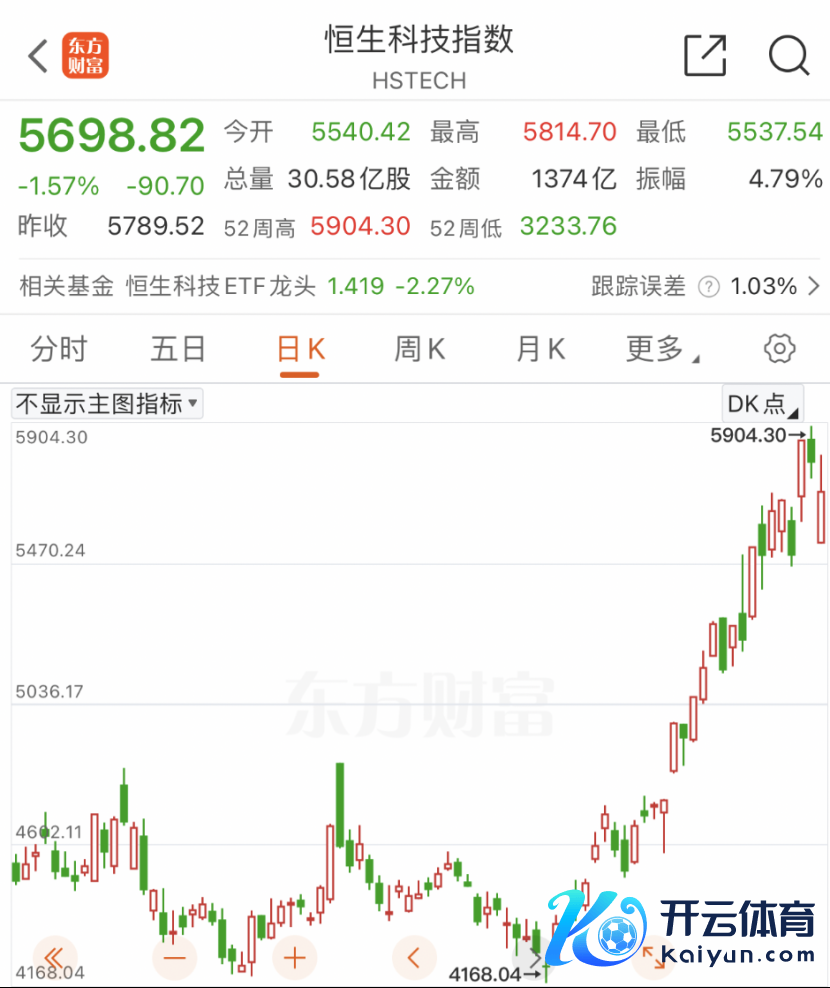
Task: Select the 日K tab
Action: pyautogui.click(x=300, y=349)
